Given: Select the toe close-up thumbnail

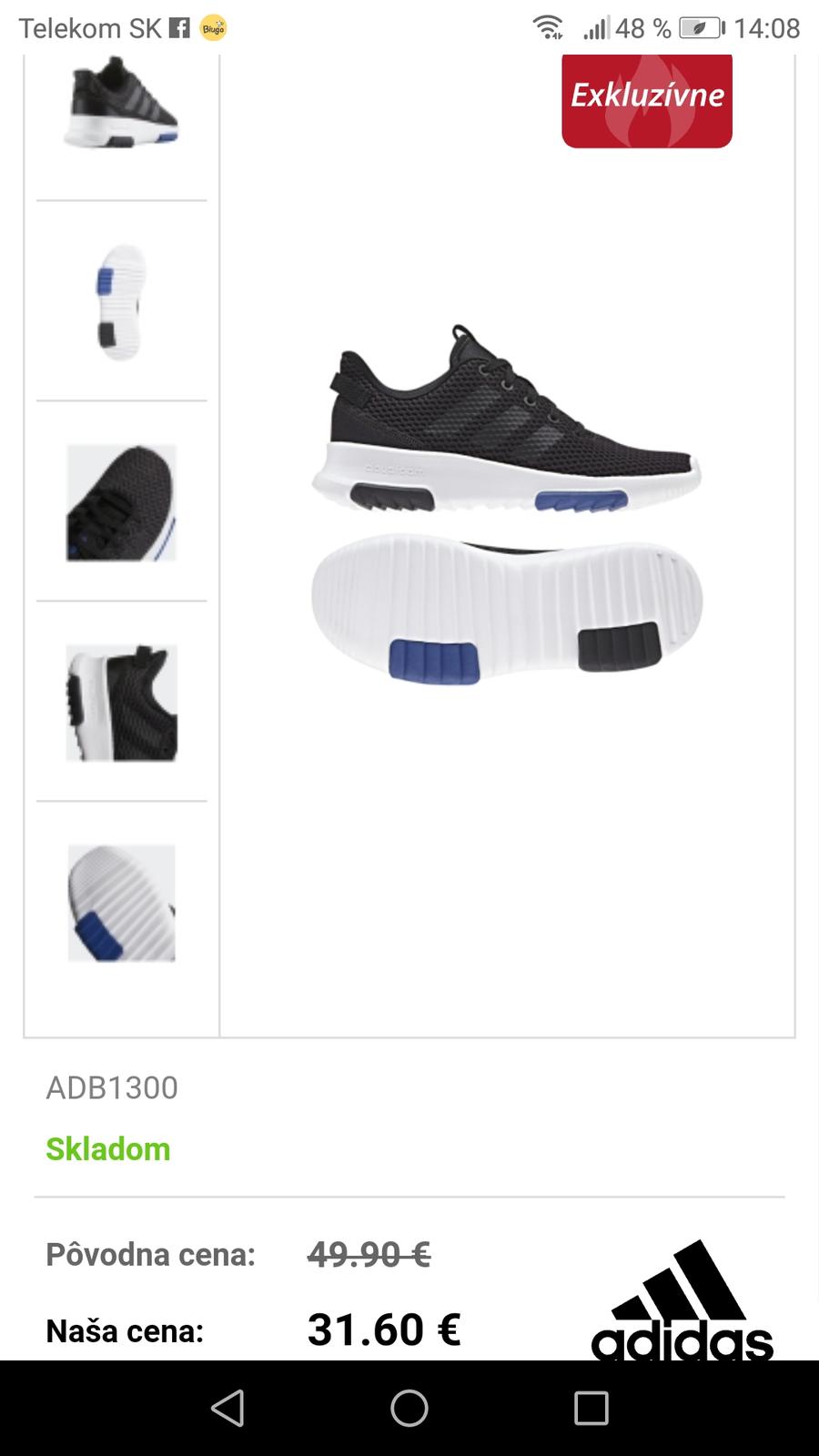Looking at the screenshot, I should (121, 502).
